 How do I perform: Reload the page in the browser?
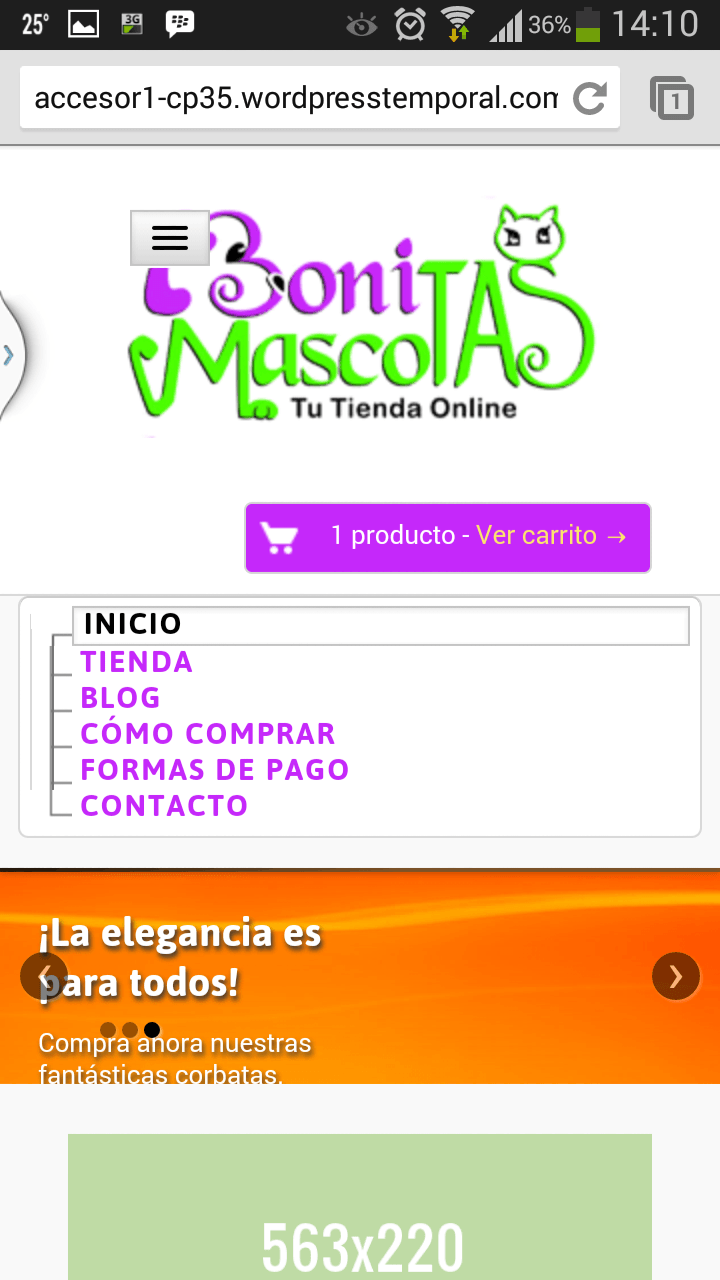click(589, 98)
